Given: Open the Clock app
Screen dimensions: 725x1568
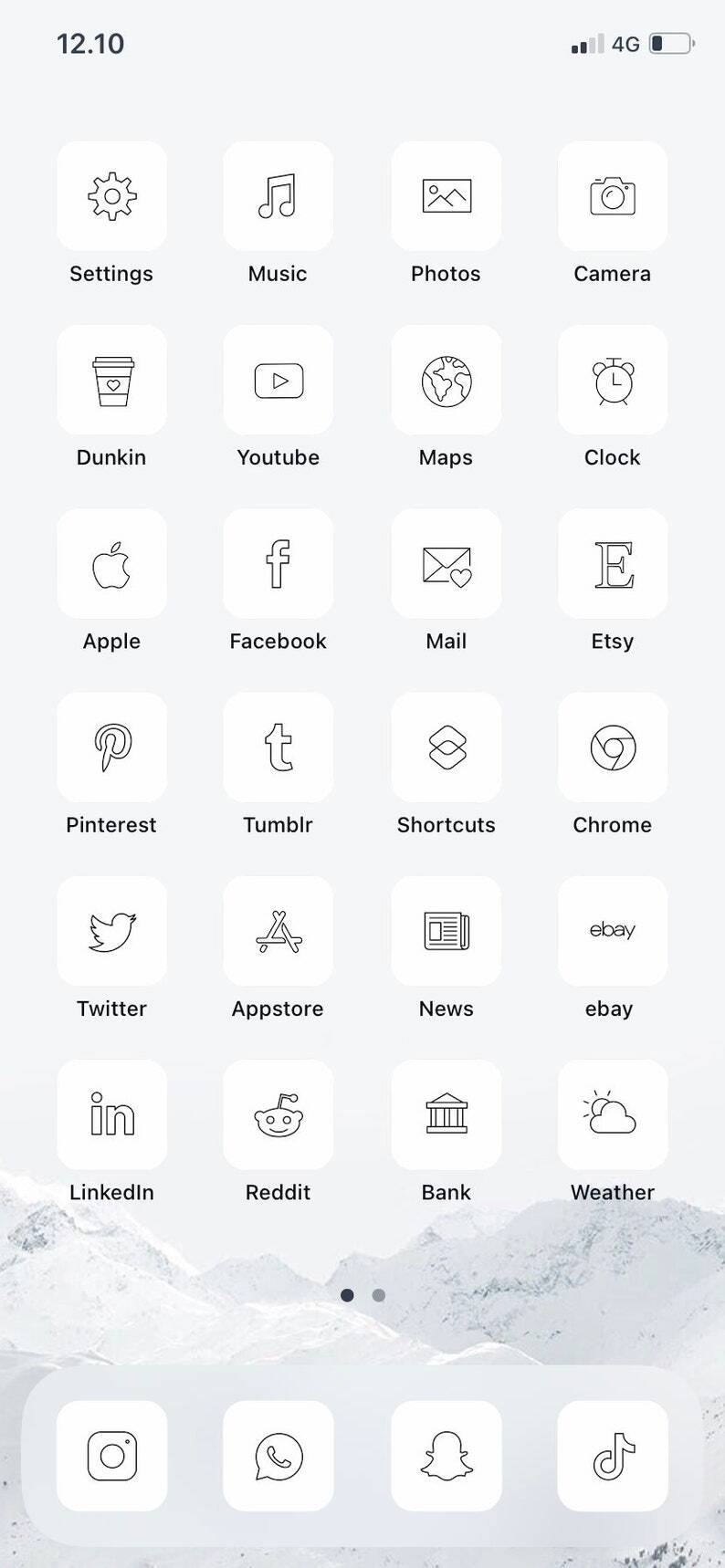Looking at the screenshot, I should 612,381.
